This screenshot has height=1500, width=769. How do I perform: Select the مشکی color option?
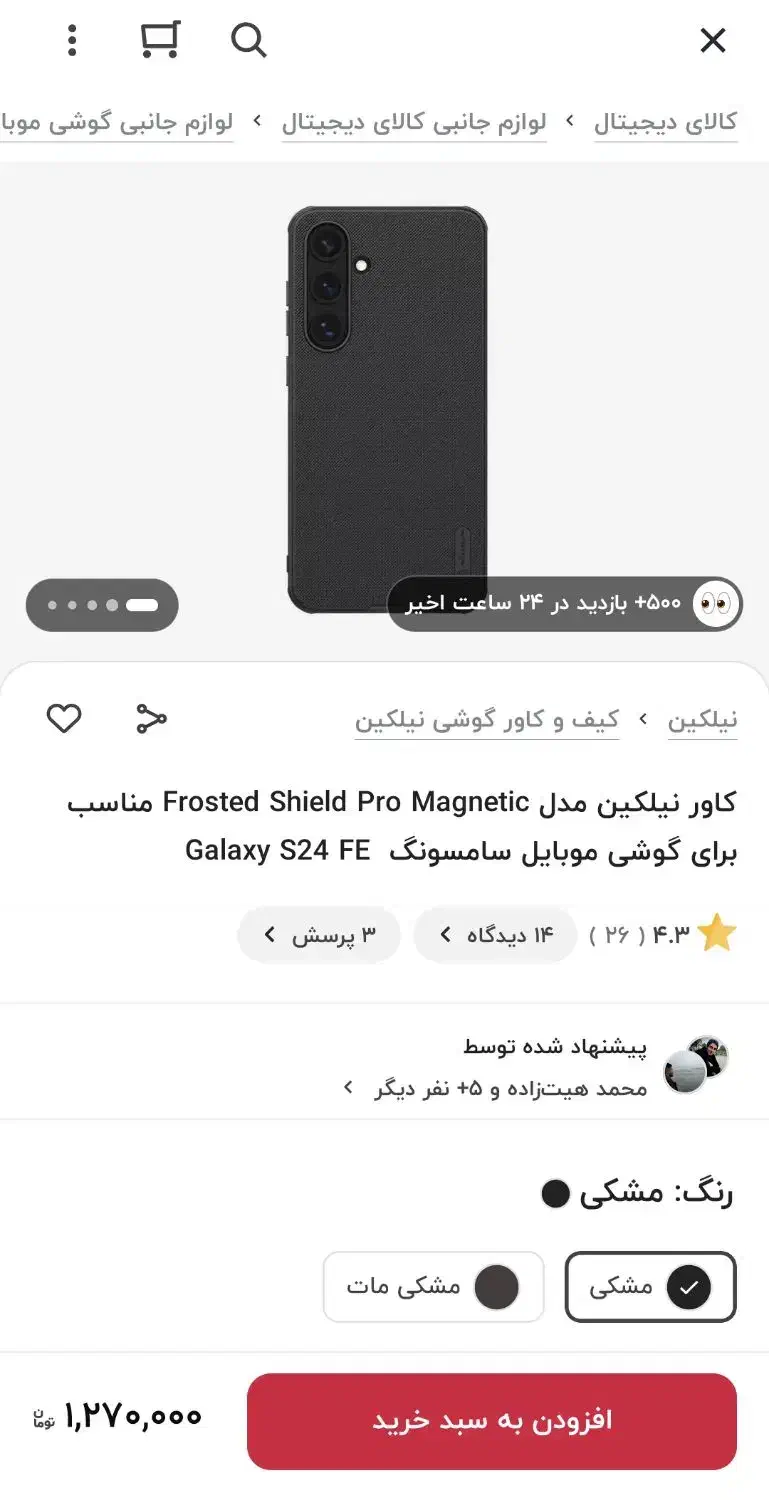[x=650, y=1287]
